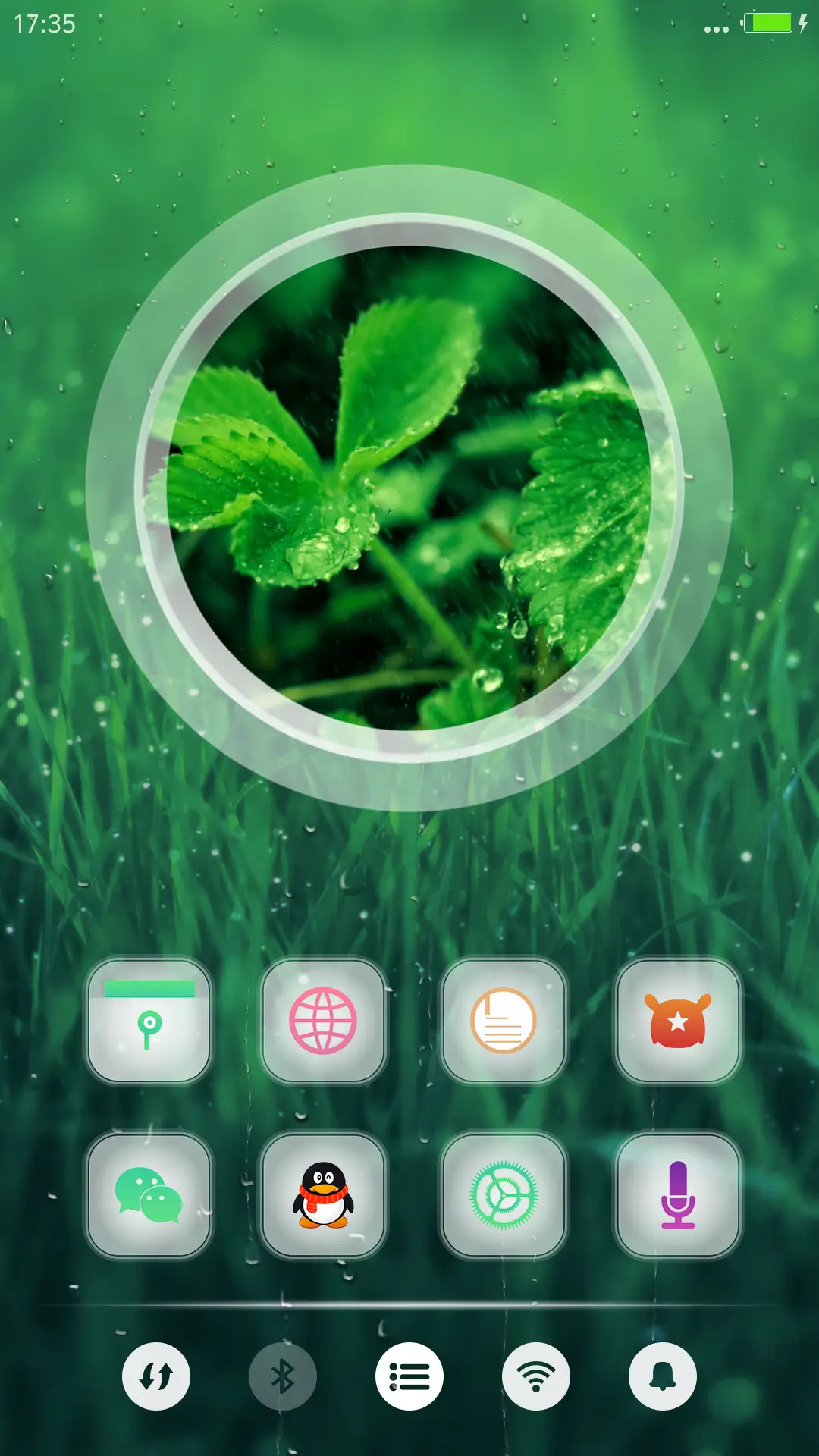The image size is (819, 1456).
Task: Open the purple microphone recorder app
Action: (677, 1195)
